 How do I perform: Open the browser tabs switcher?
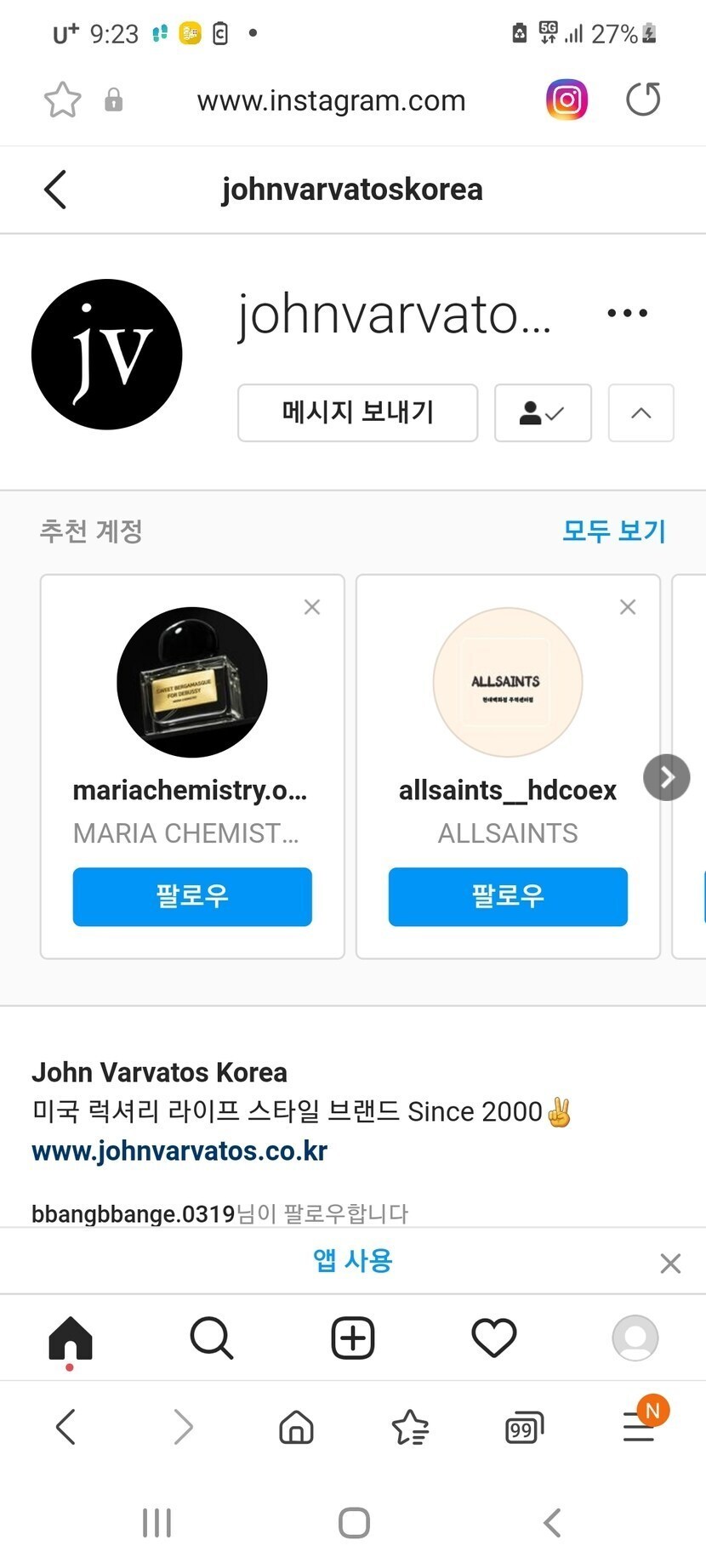(x=523, y=1428)
